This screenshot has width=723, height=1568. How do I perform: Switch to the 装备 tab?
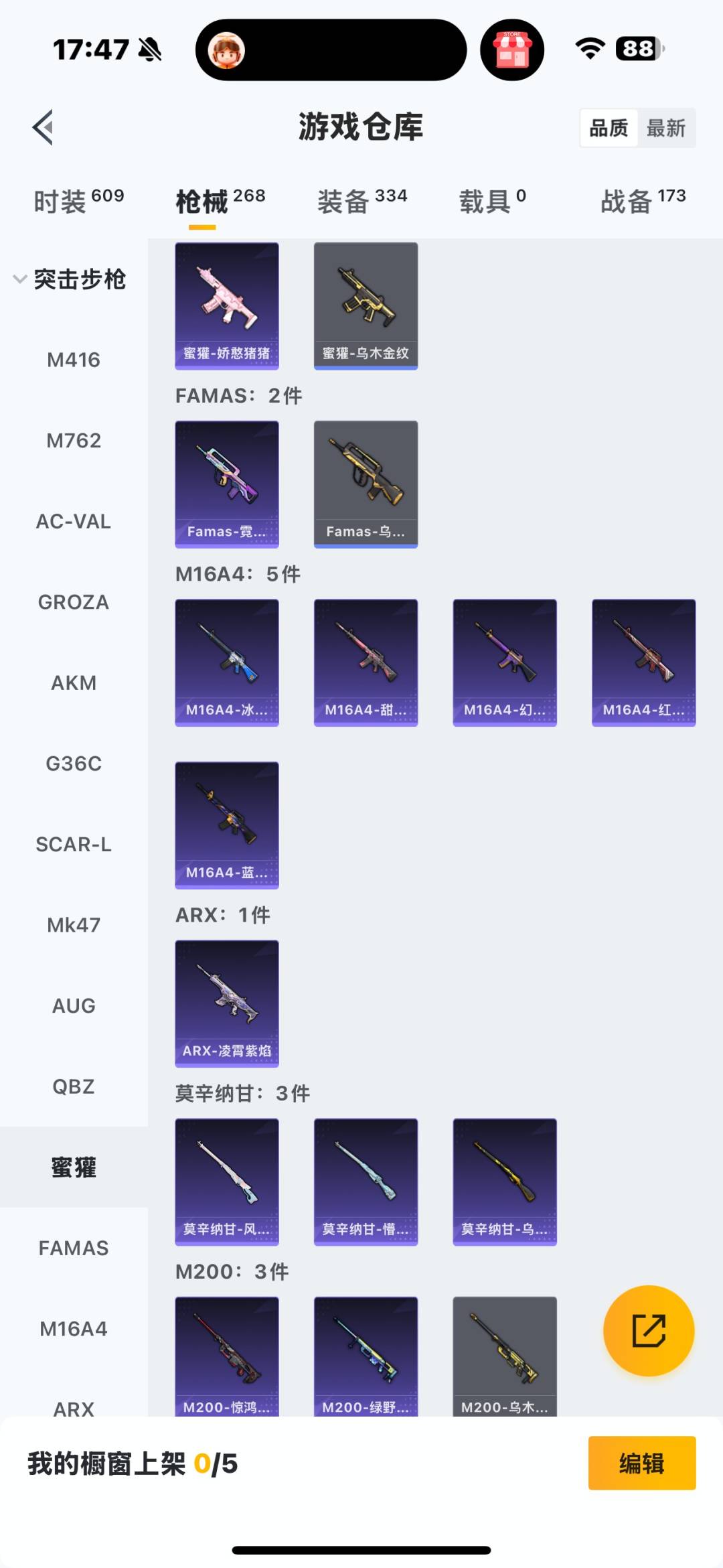[x=361, y=200]
